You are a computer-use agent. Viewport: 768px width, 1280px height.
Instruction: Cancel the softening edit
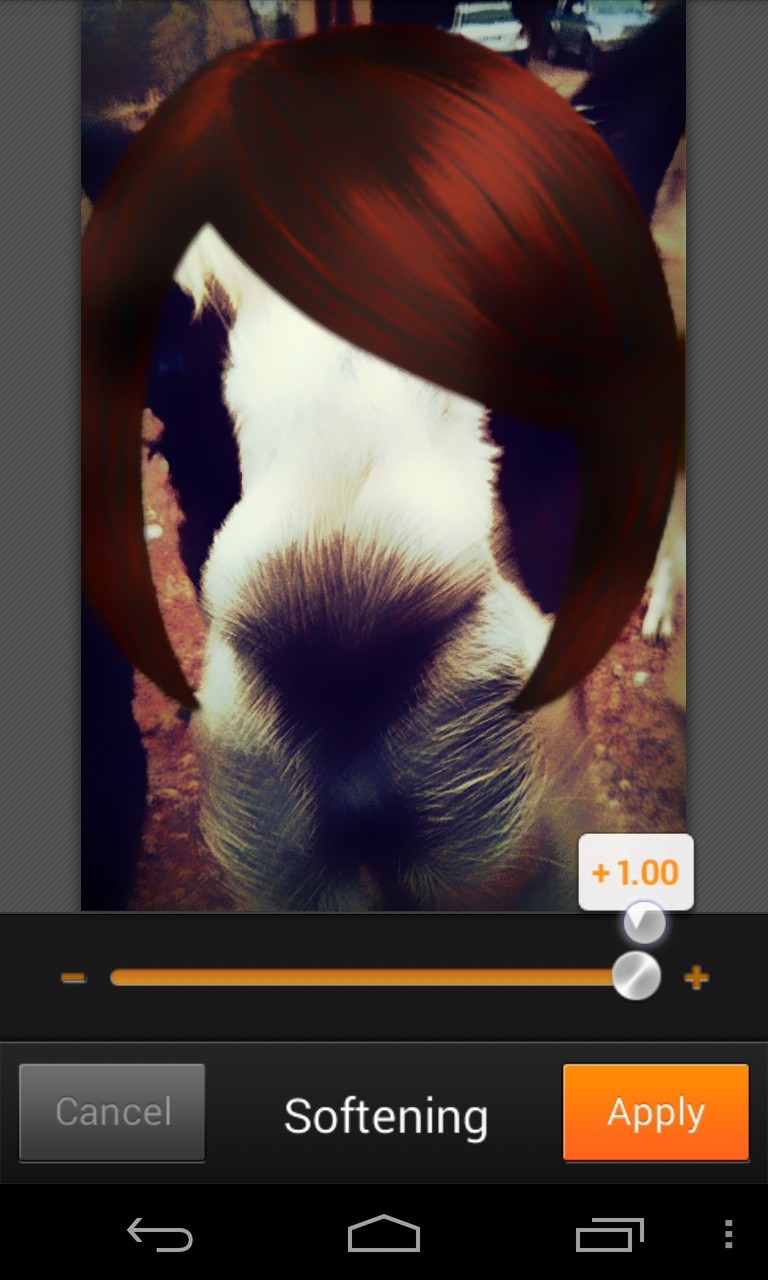[112, 1112]
